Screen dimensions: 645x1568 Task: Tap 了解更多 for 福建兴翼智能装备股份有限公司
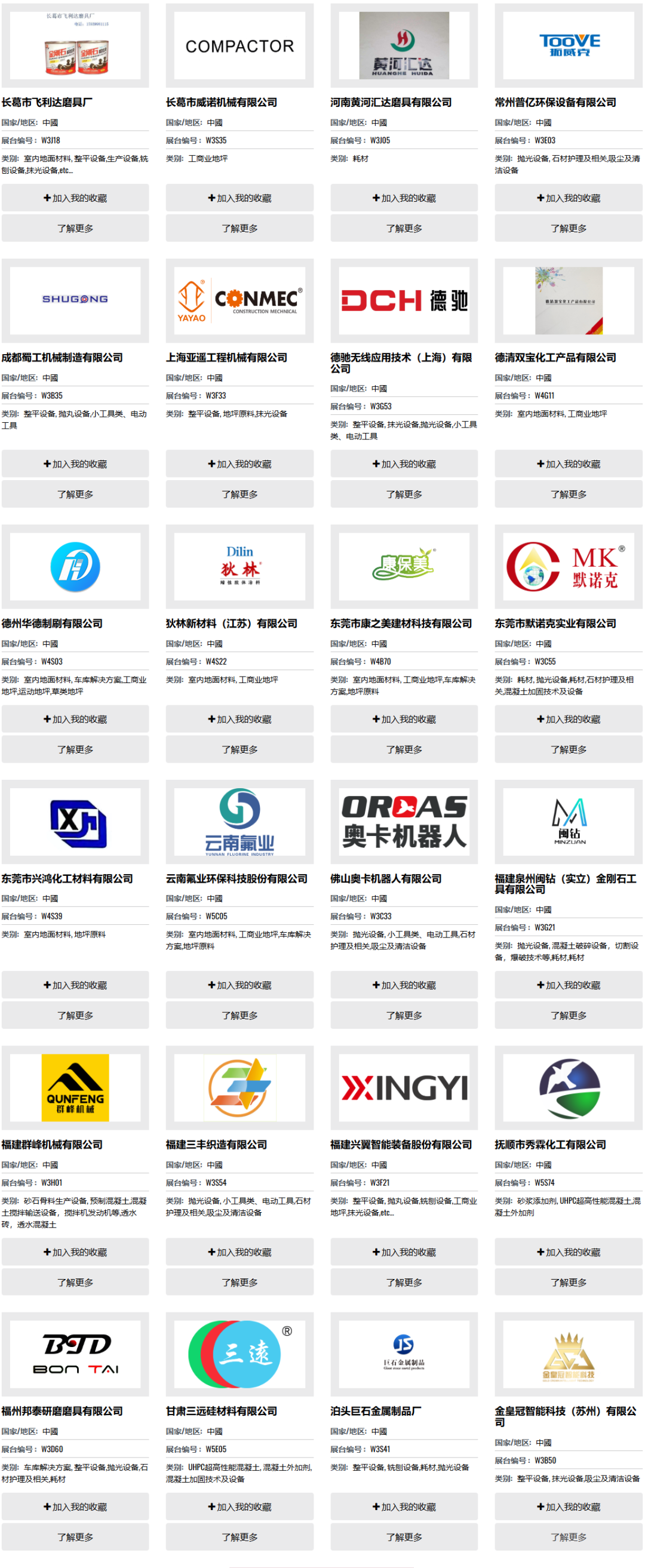404,1283
